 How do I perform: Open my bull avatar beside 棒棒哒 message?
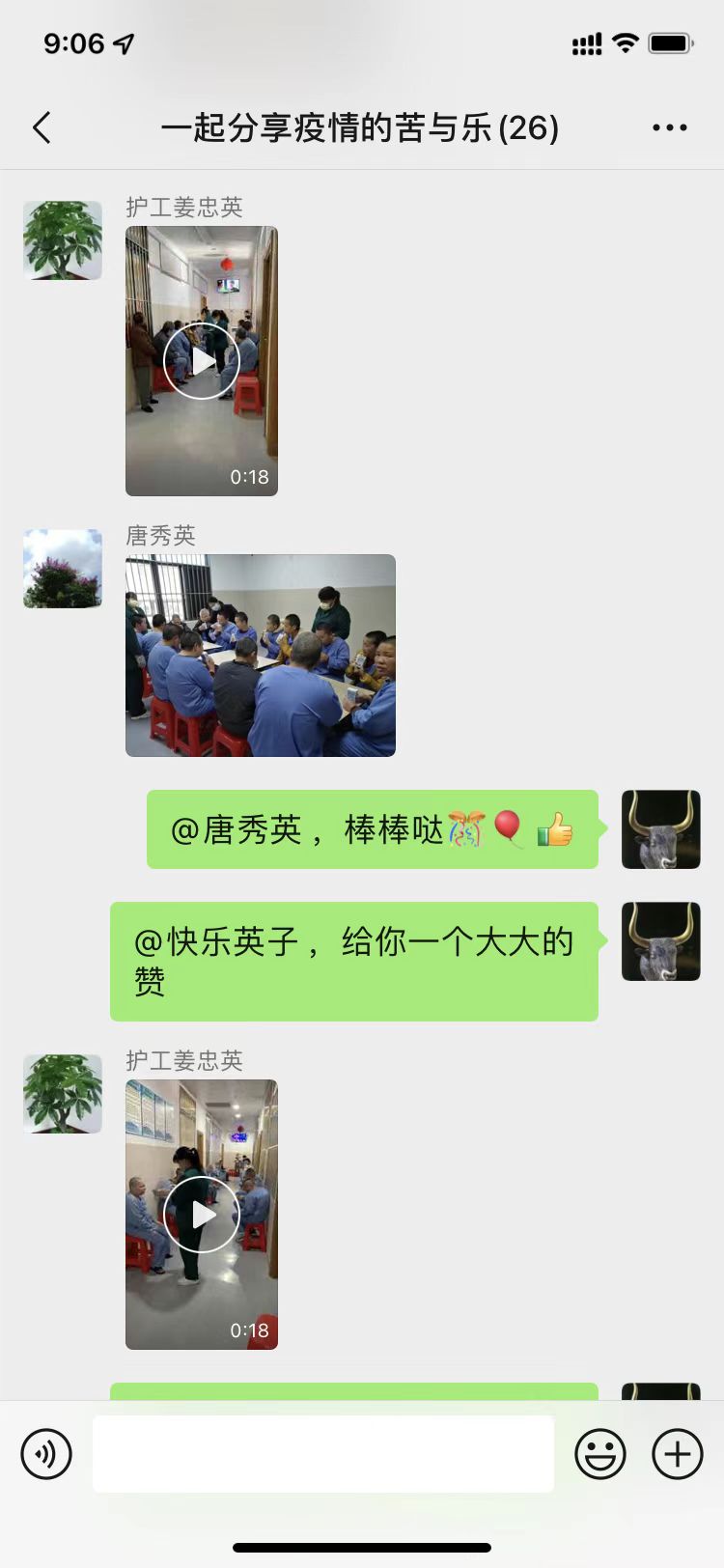(660, 829)
